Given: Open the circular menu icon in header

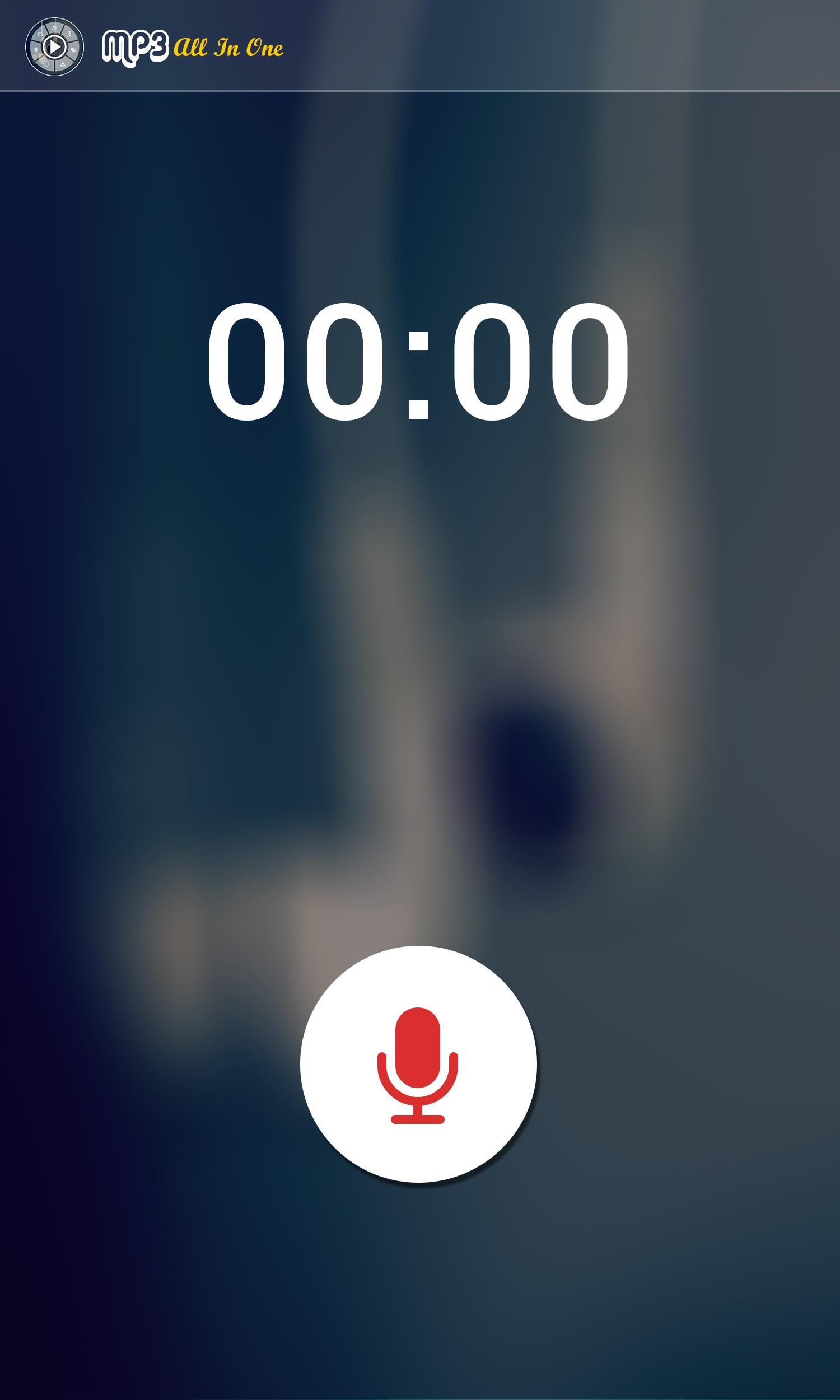Looking at the screenshot, I should pyautogui.click(x=54, y=46).
